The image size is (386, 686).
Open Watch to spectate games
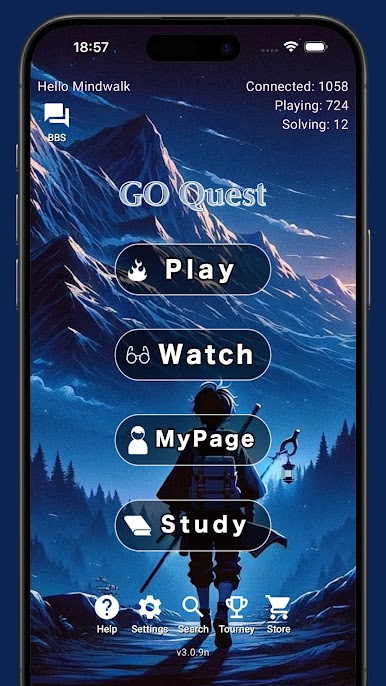click(x=193, y=354)
